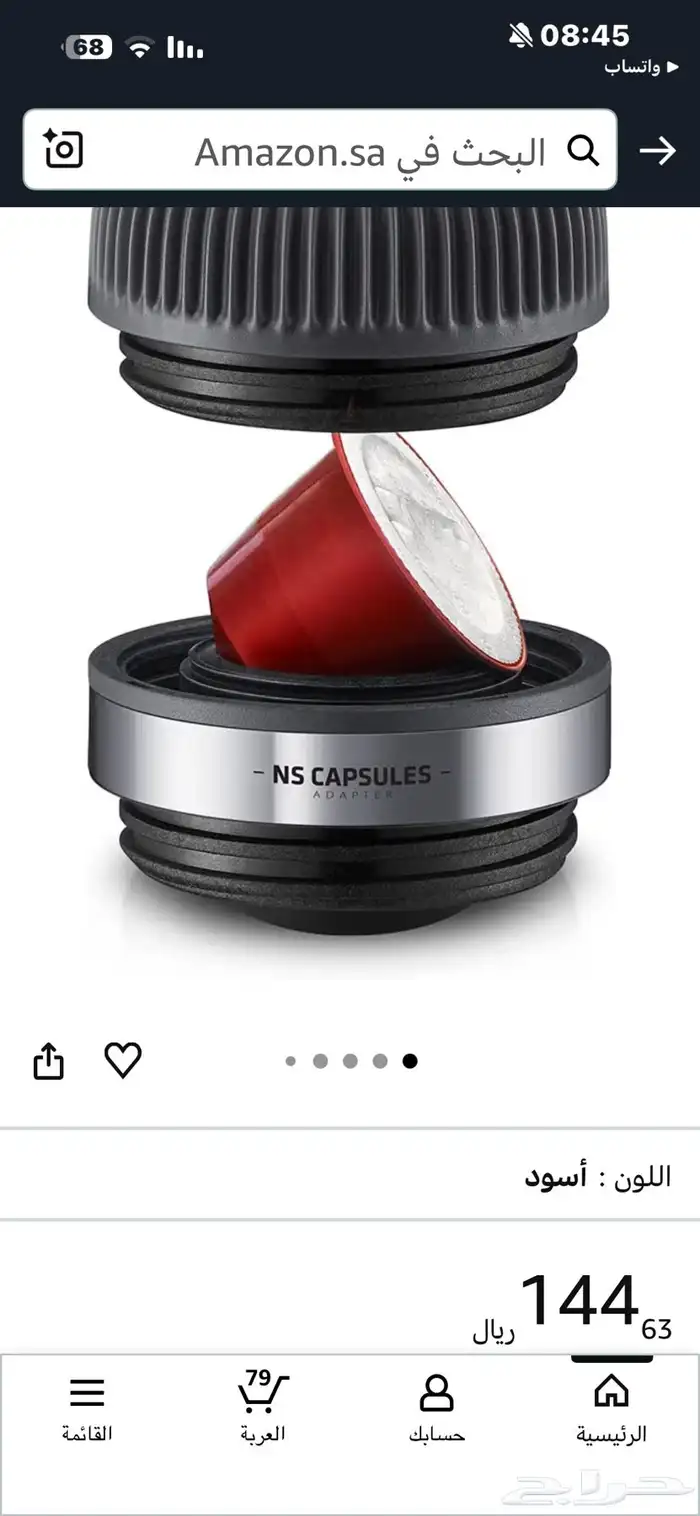The image size is (700, 1516).
Task: Tap the back arrow in the header
Action: 657,151
